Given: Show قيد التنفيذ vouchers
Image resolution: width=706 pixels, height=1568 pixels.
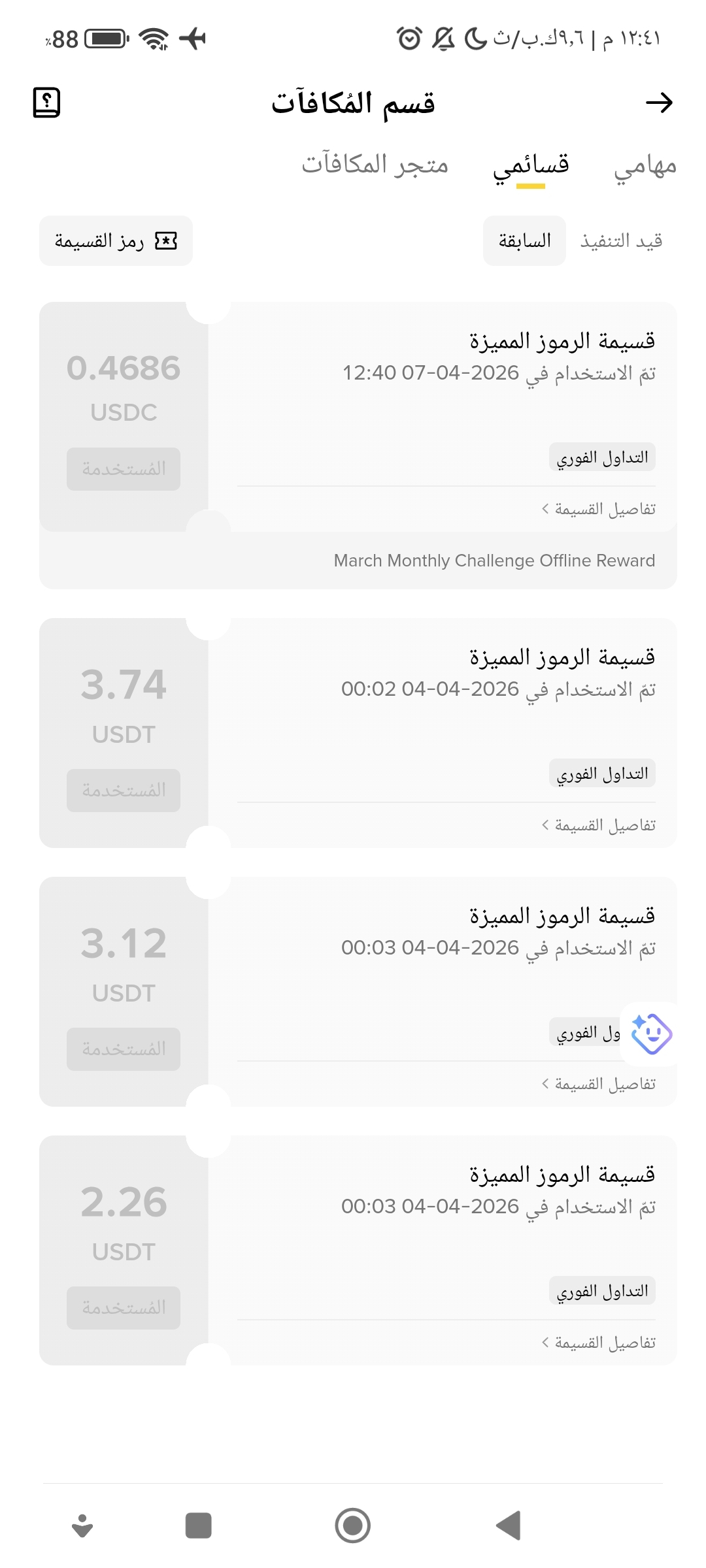Looking at the screenshot, I should 621,241.
